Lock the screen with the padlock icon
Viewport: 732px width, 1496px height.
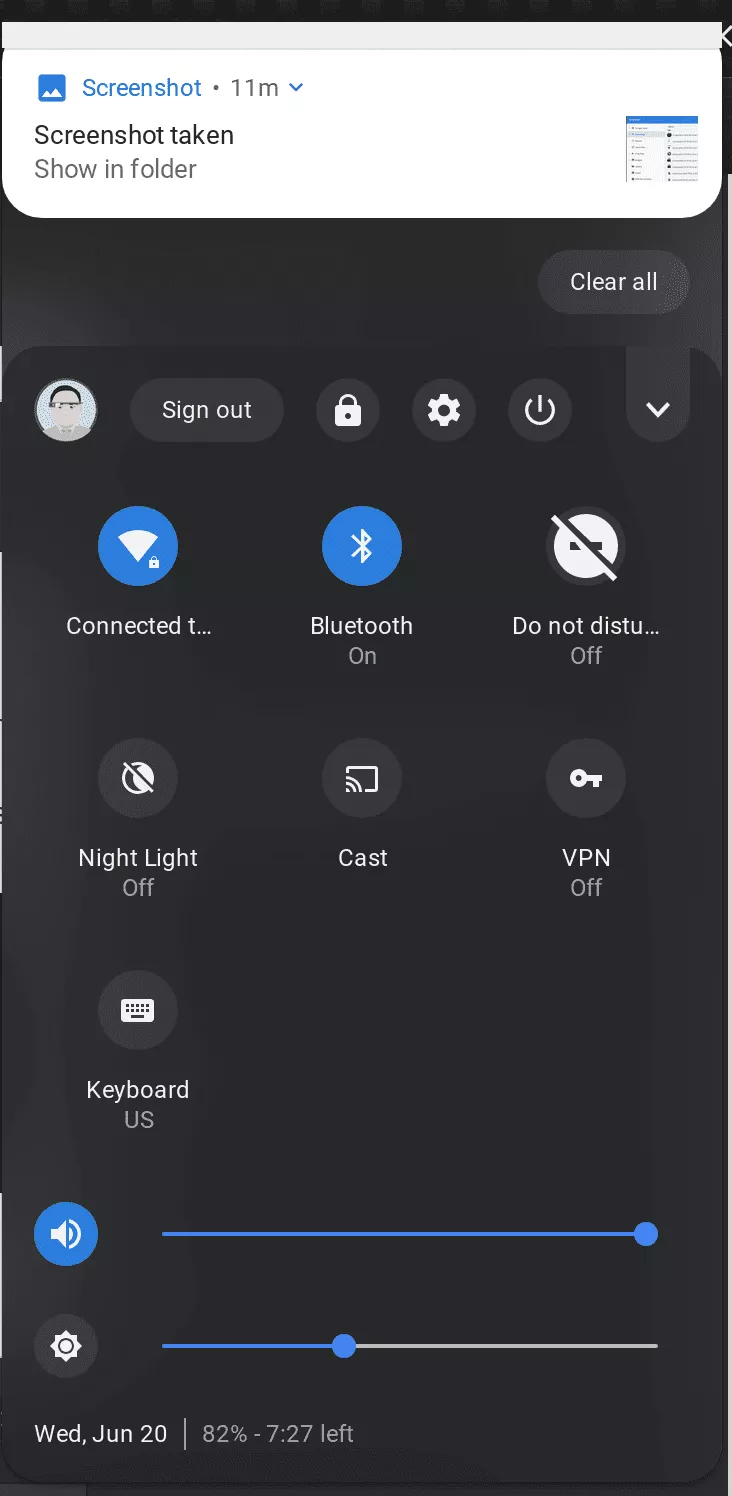(x=348, y=410)
